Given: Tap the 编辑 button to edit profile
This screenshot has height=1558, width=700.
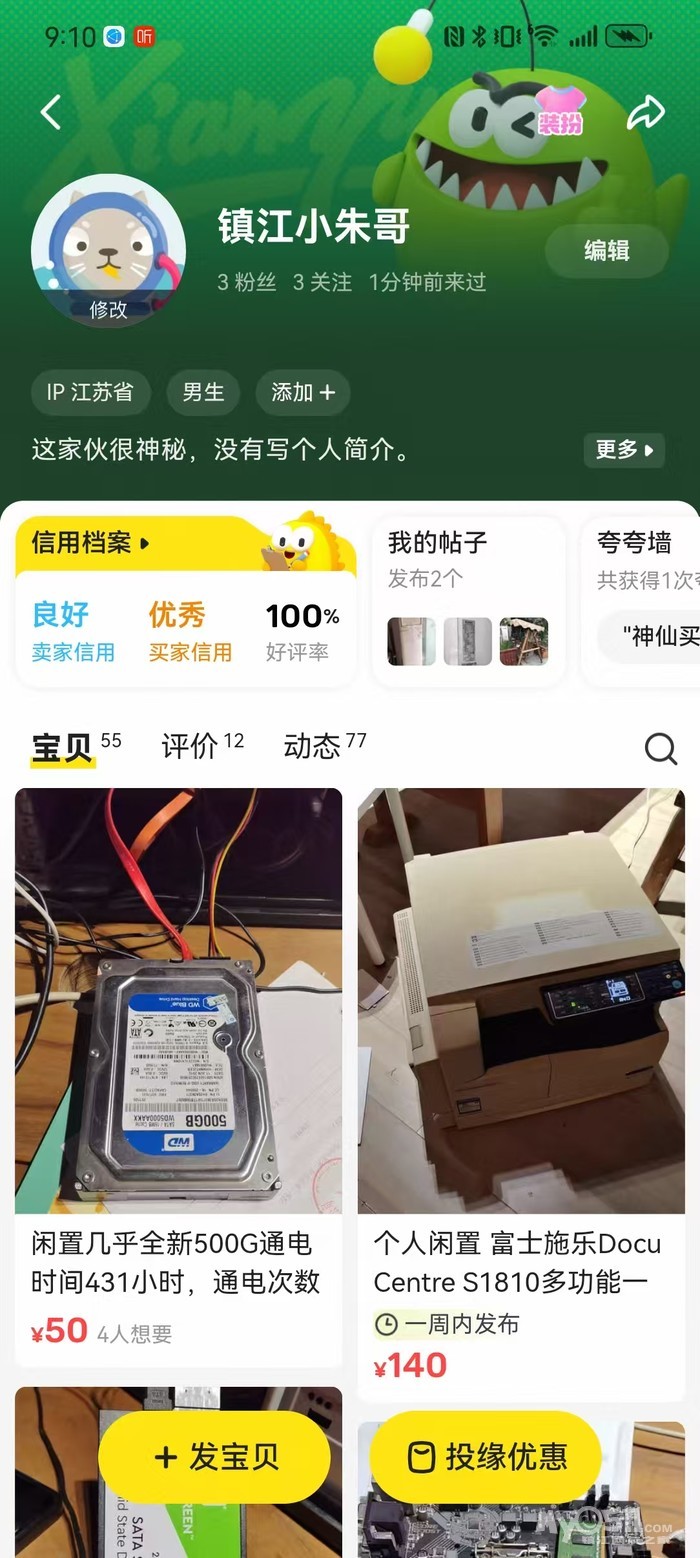Looking at the screenshot, I should (606, 250).
